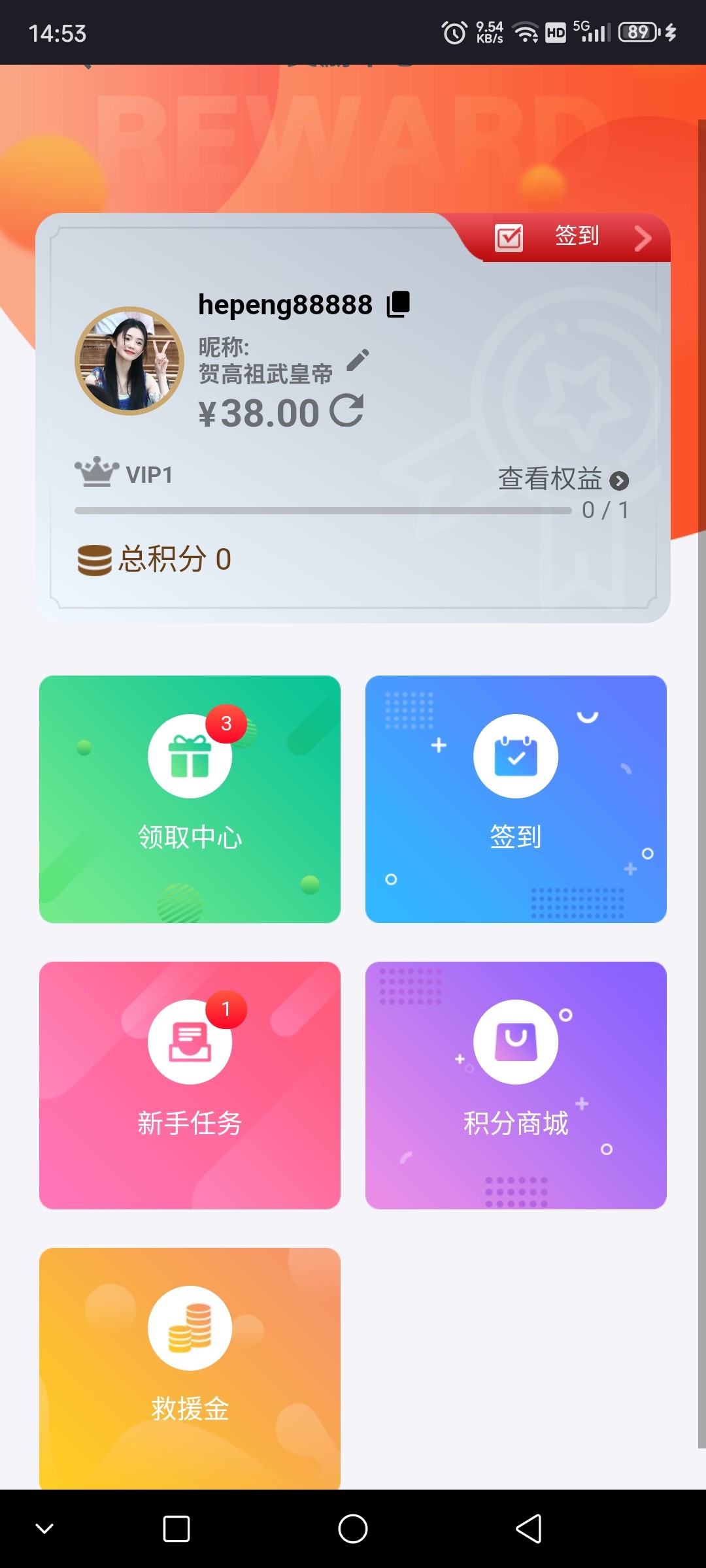
Task: Copy the username hepeng88888
Action: pos(398,304)
